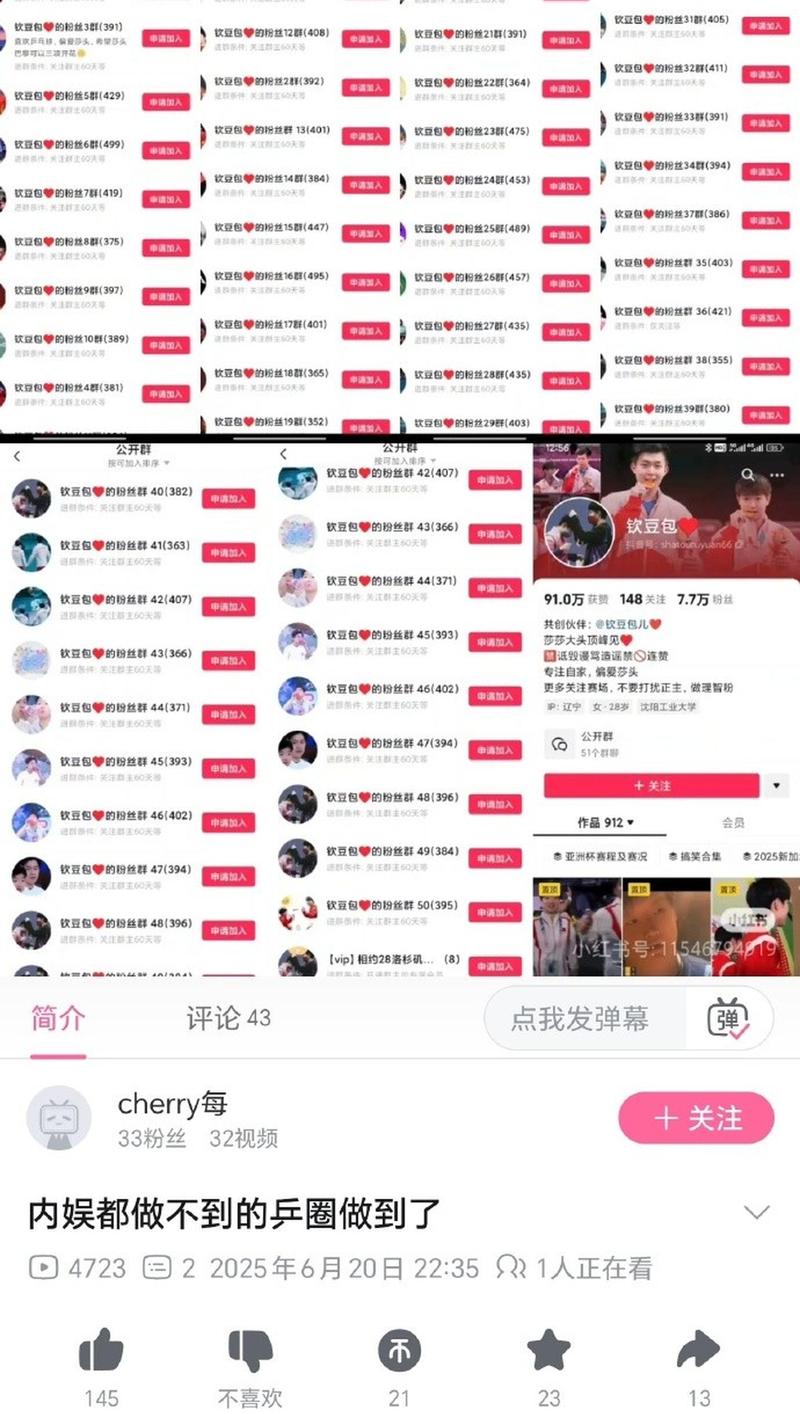Screen dimensions: 800x1414
Task: Open the 评论 tab with 43 comments
Action: [228, 1019]
